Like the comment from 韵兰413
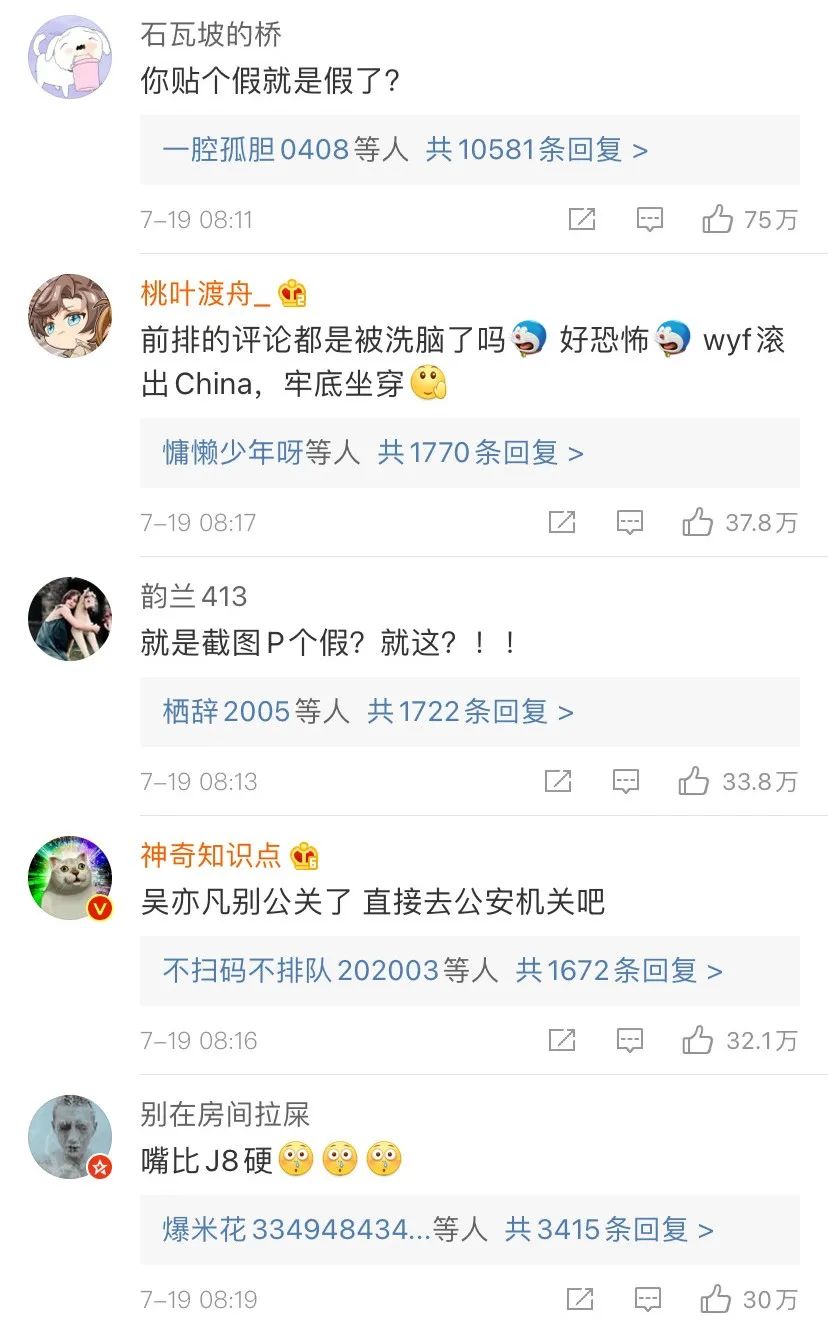Viewport: 828px width, 1329px height. 694,782
